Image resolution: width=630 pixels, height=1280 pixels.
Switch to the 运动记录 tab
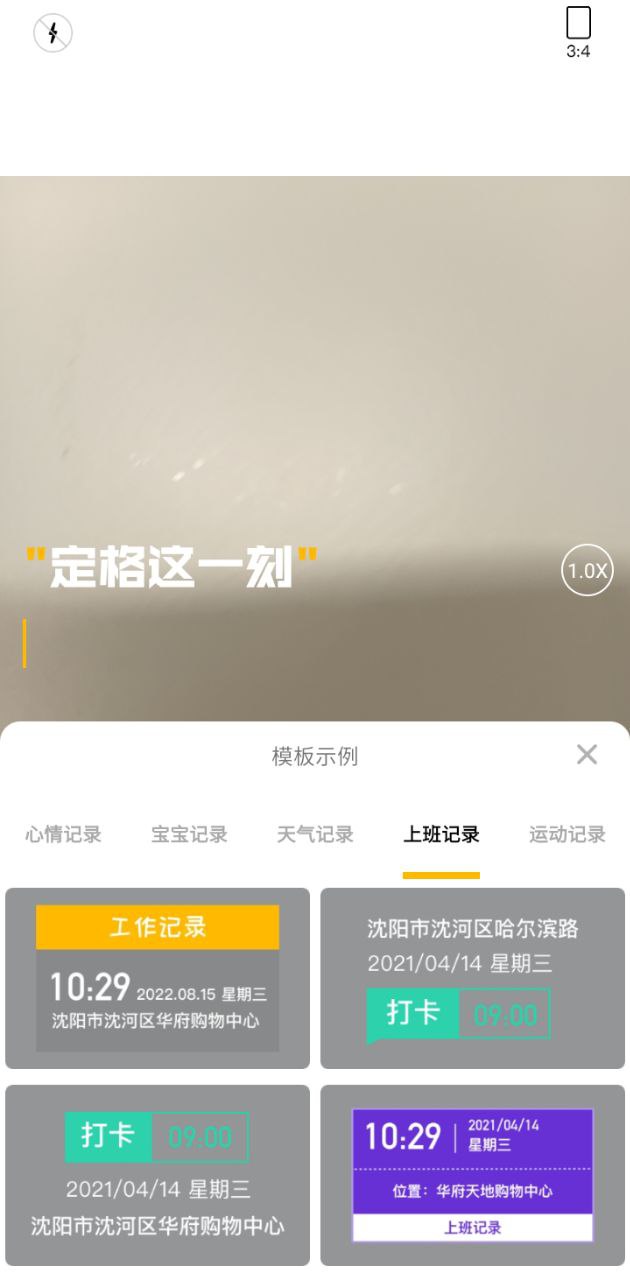[567, 835]
